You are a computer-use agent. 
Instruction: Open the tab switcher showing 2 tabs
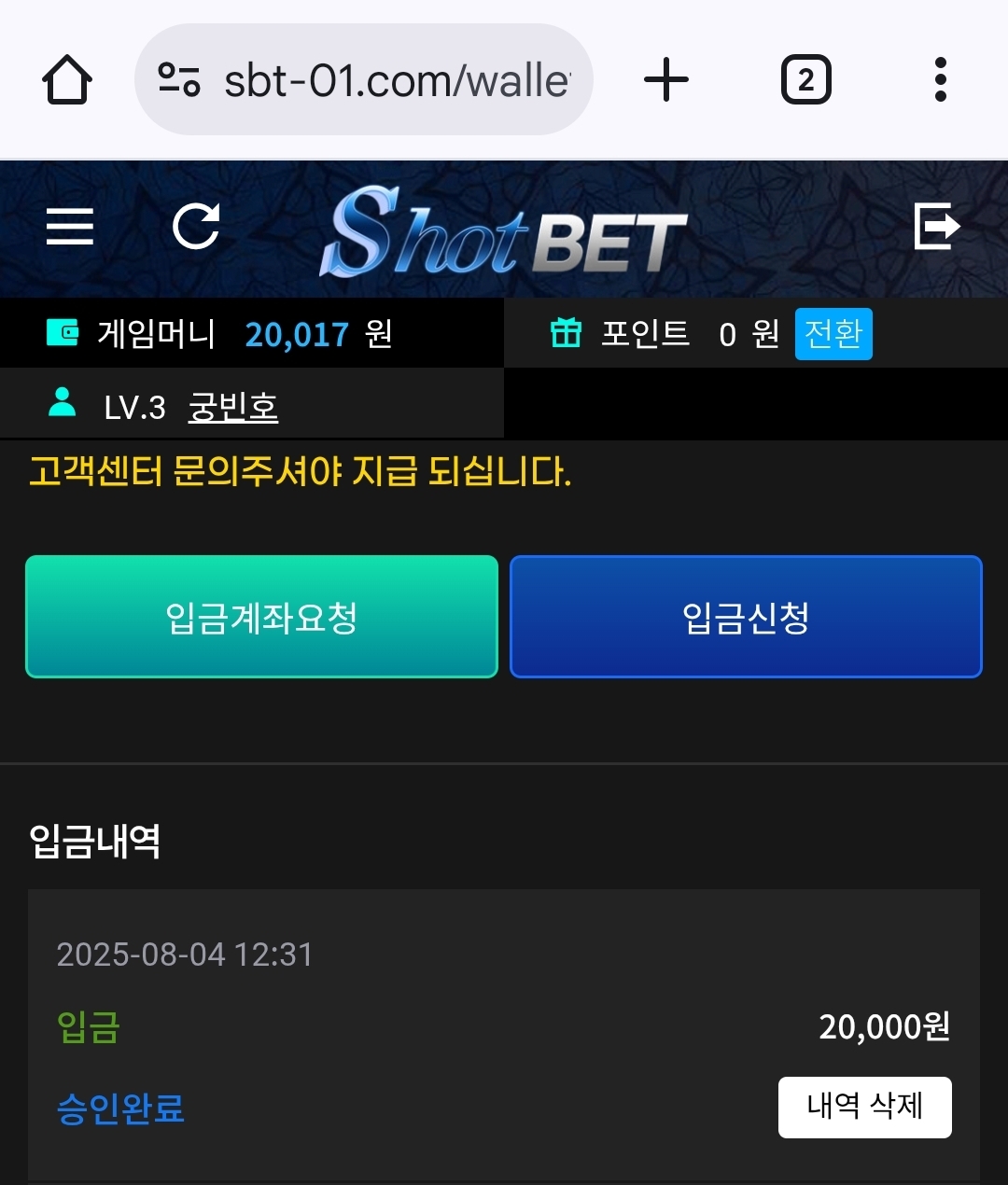805,80
